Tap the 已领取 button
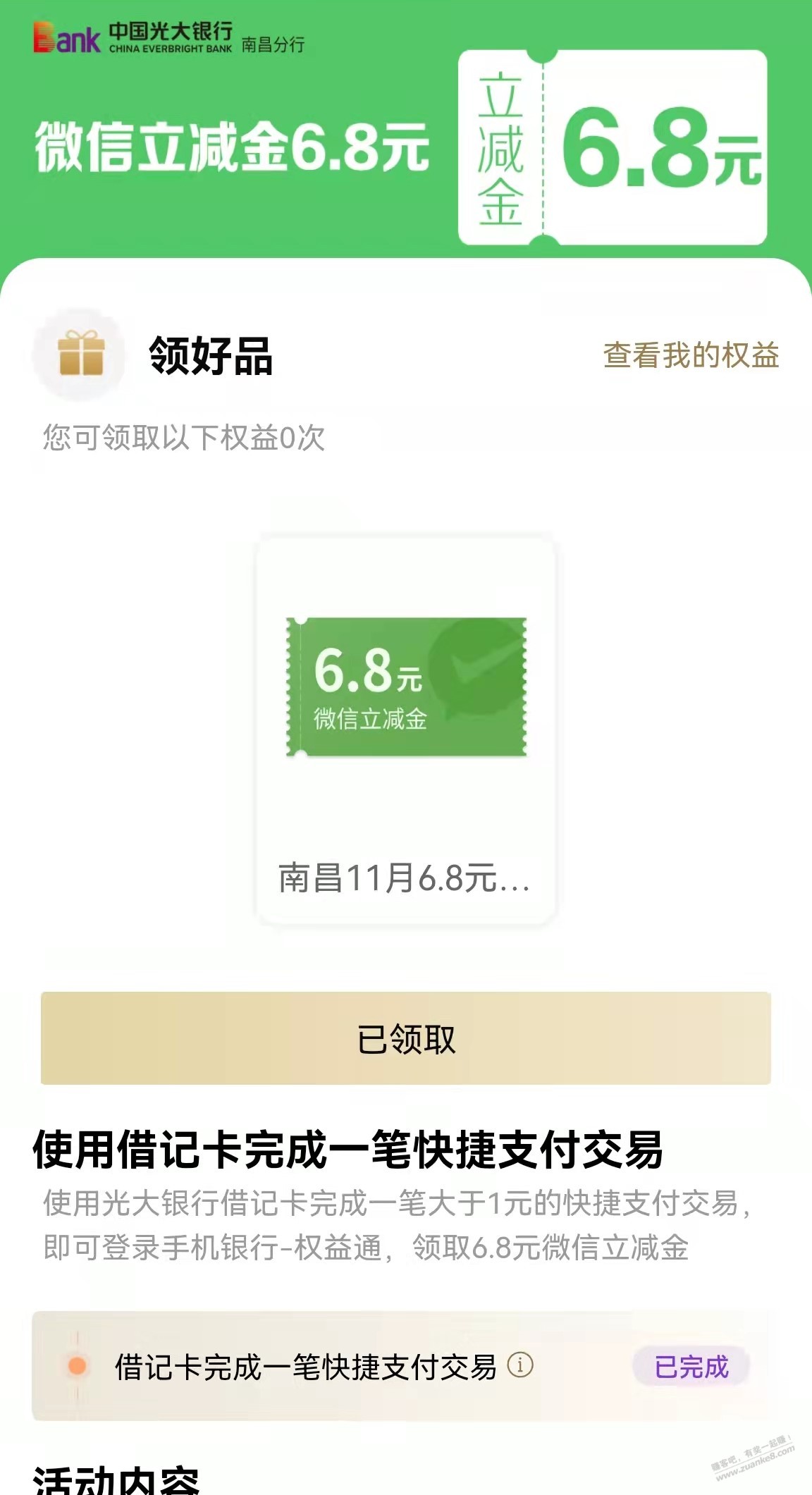Image resolution: width=812 pixels, height=1495 pixels. click(406, 1038)
